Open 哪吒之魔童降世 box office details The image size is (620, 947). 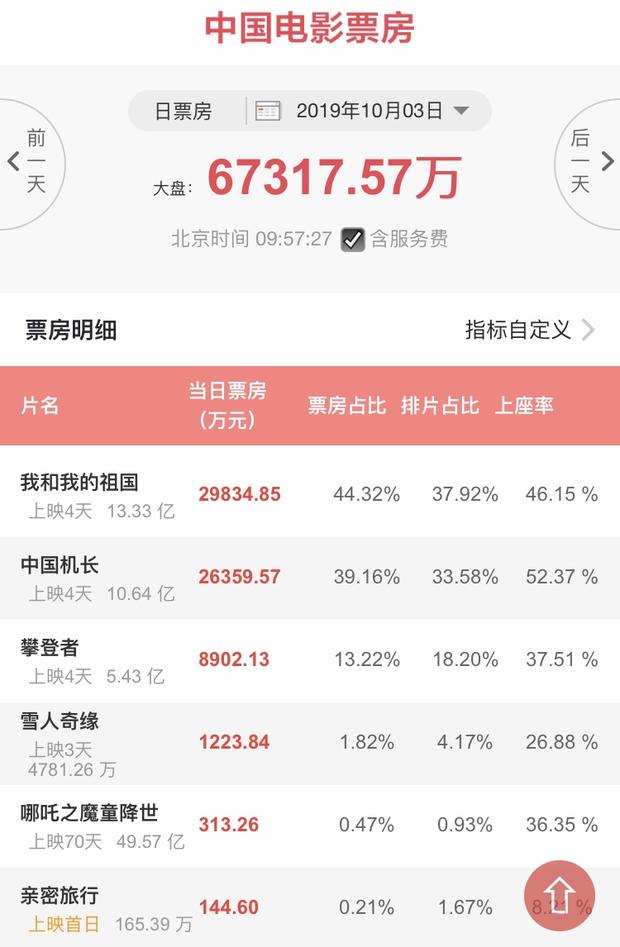tap(89, 814)
